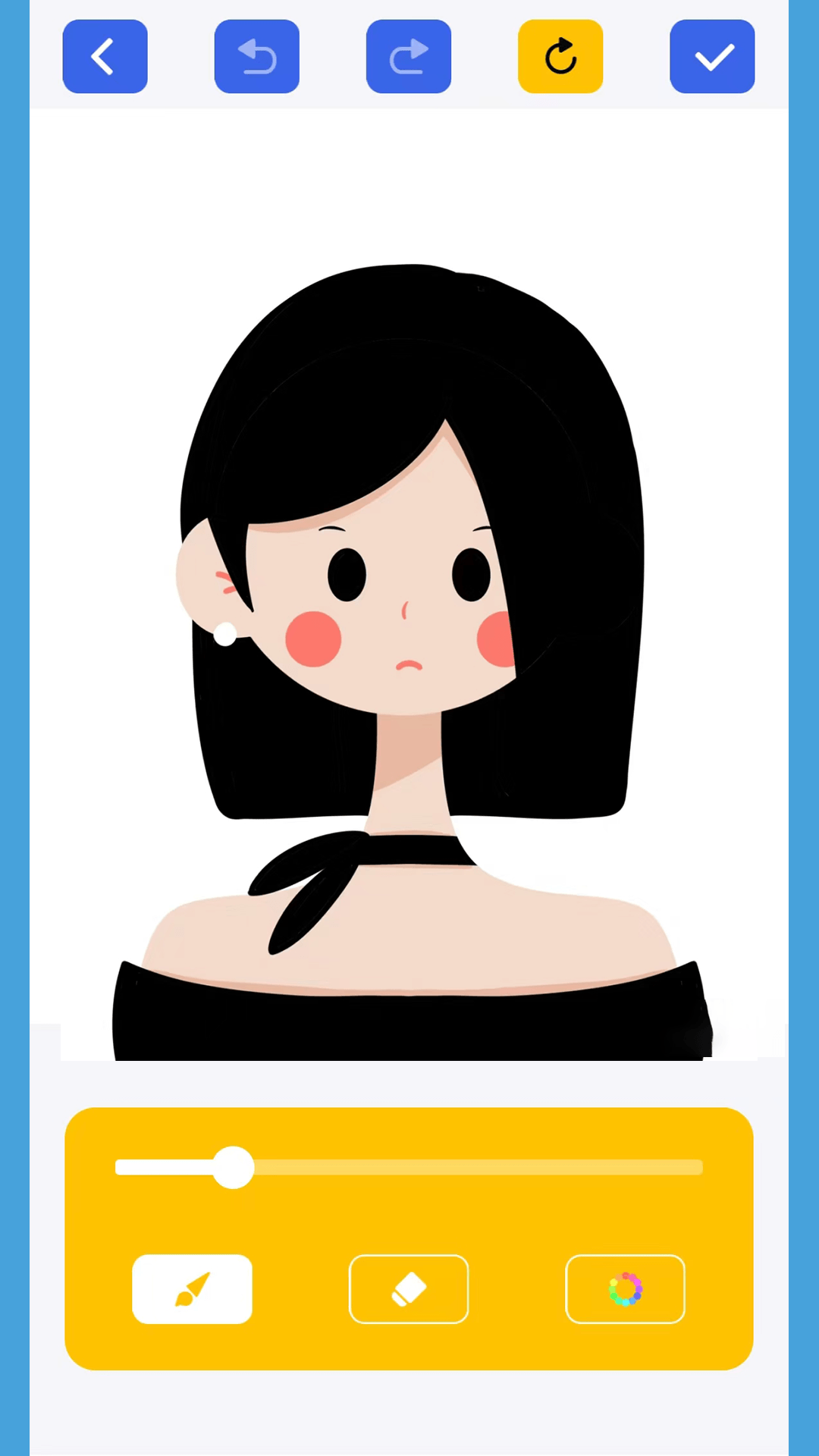The width and height of the screenshot is (819, 1456).
Task: Switch to the eraser tool
Action: tap(409, 1289)
